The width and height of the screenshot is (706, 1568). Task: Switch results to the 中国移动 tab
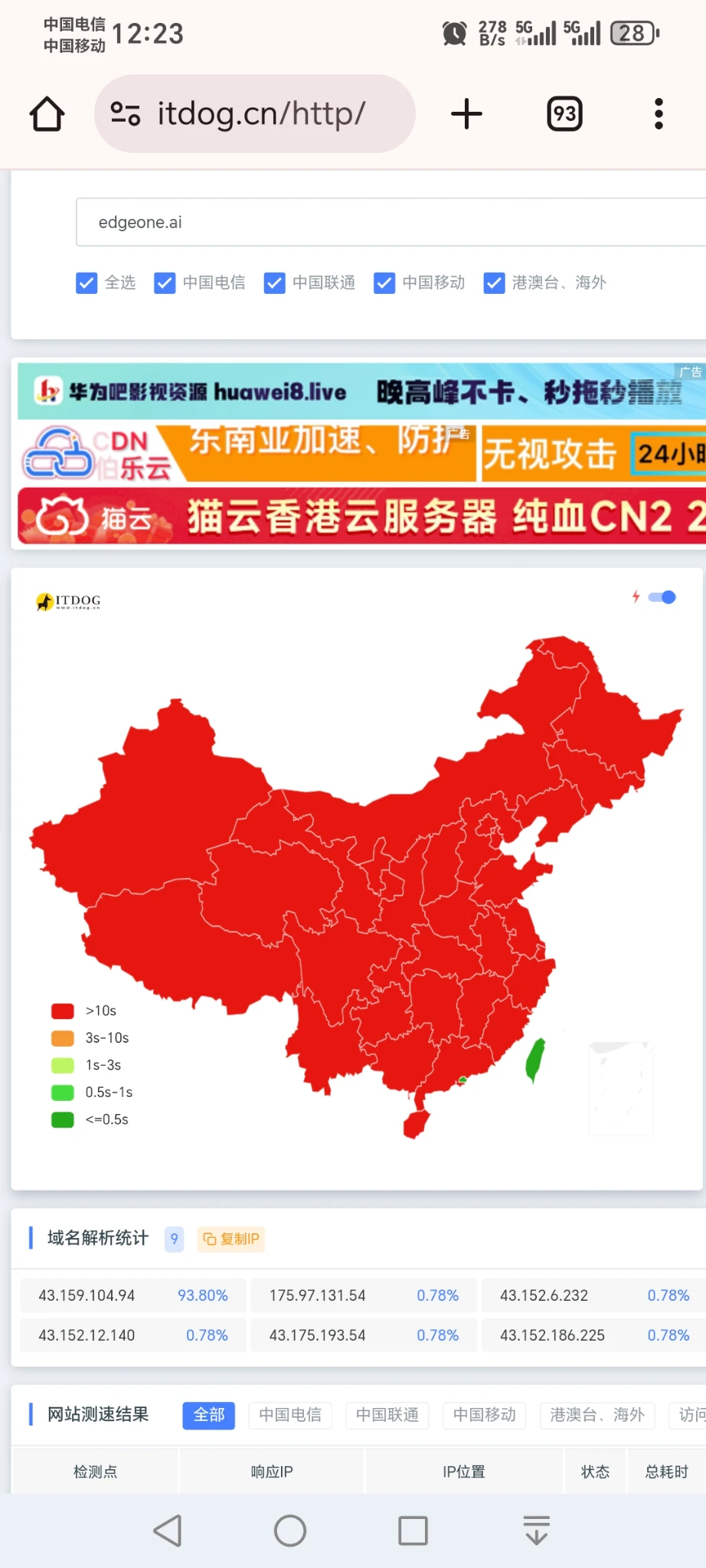[484, 1415]
